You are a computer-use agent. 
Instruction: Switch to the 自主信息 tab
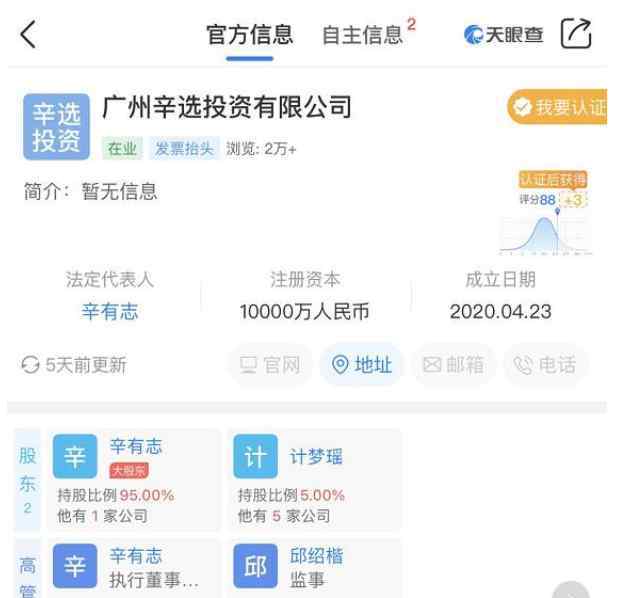click(x=358, y=39)
